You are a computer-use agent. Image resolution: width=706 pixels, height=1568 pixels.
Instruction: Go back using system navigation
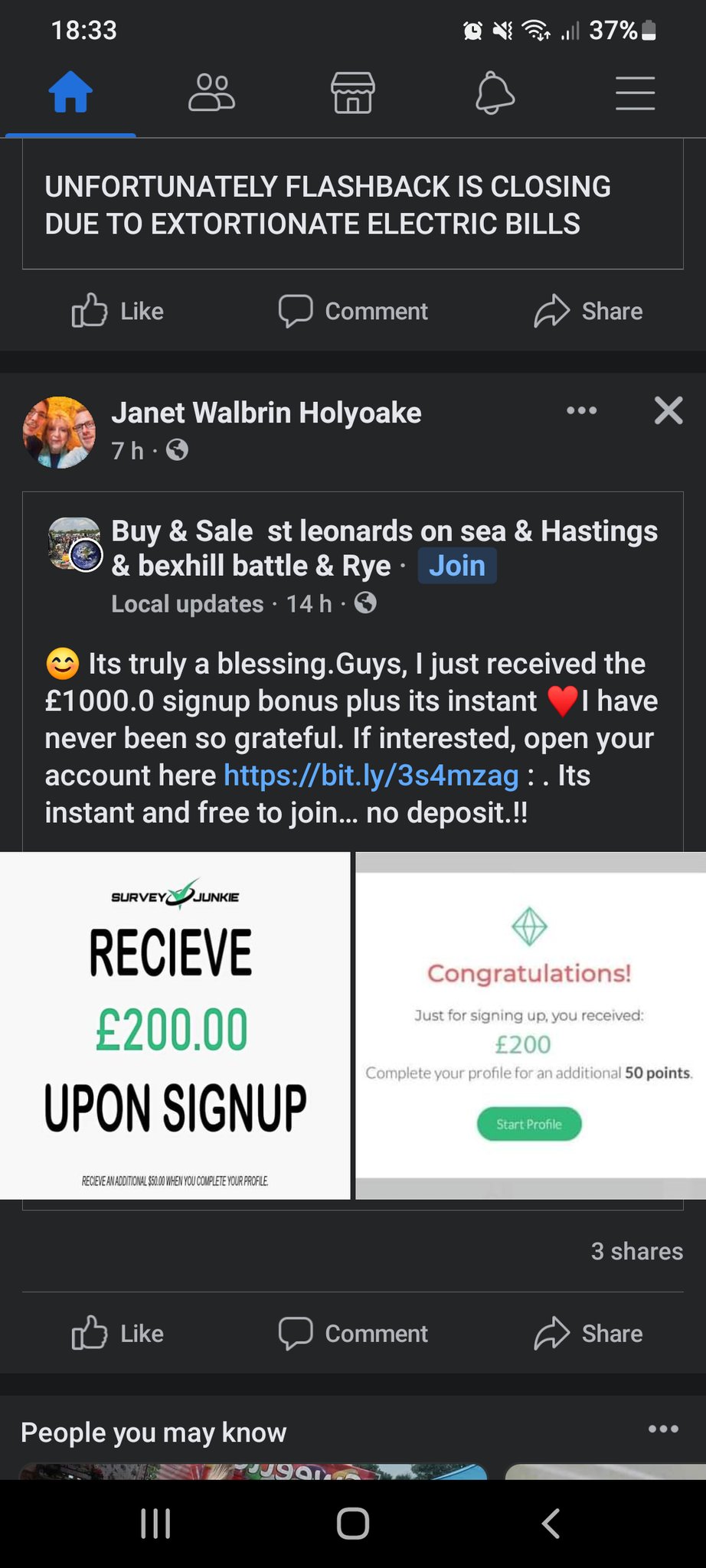tap(550, 1524)
